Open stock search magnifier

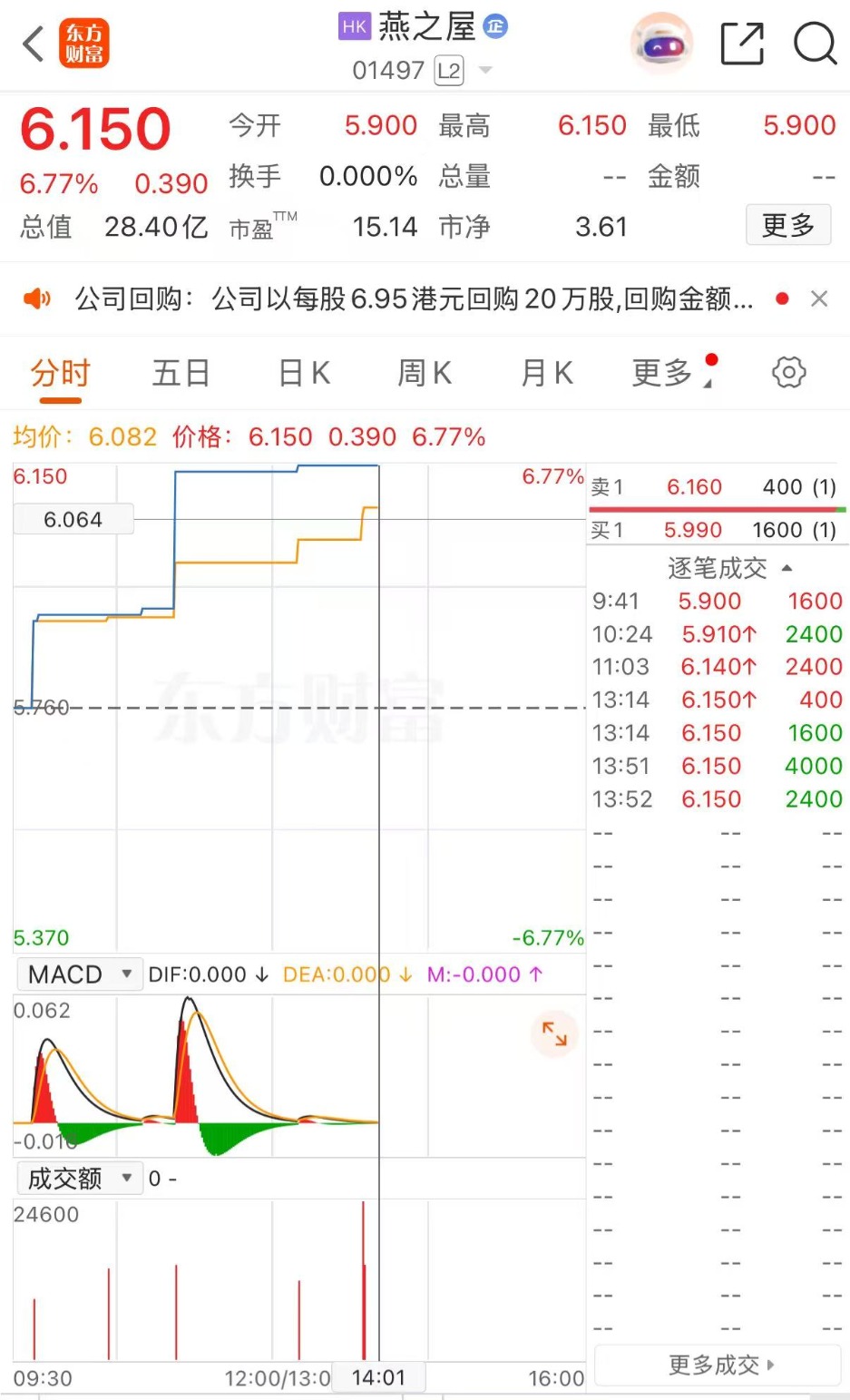click(814, 44)
